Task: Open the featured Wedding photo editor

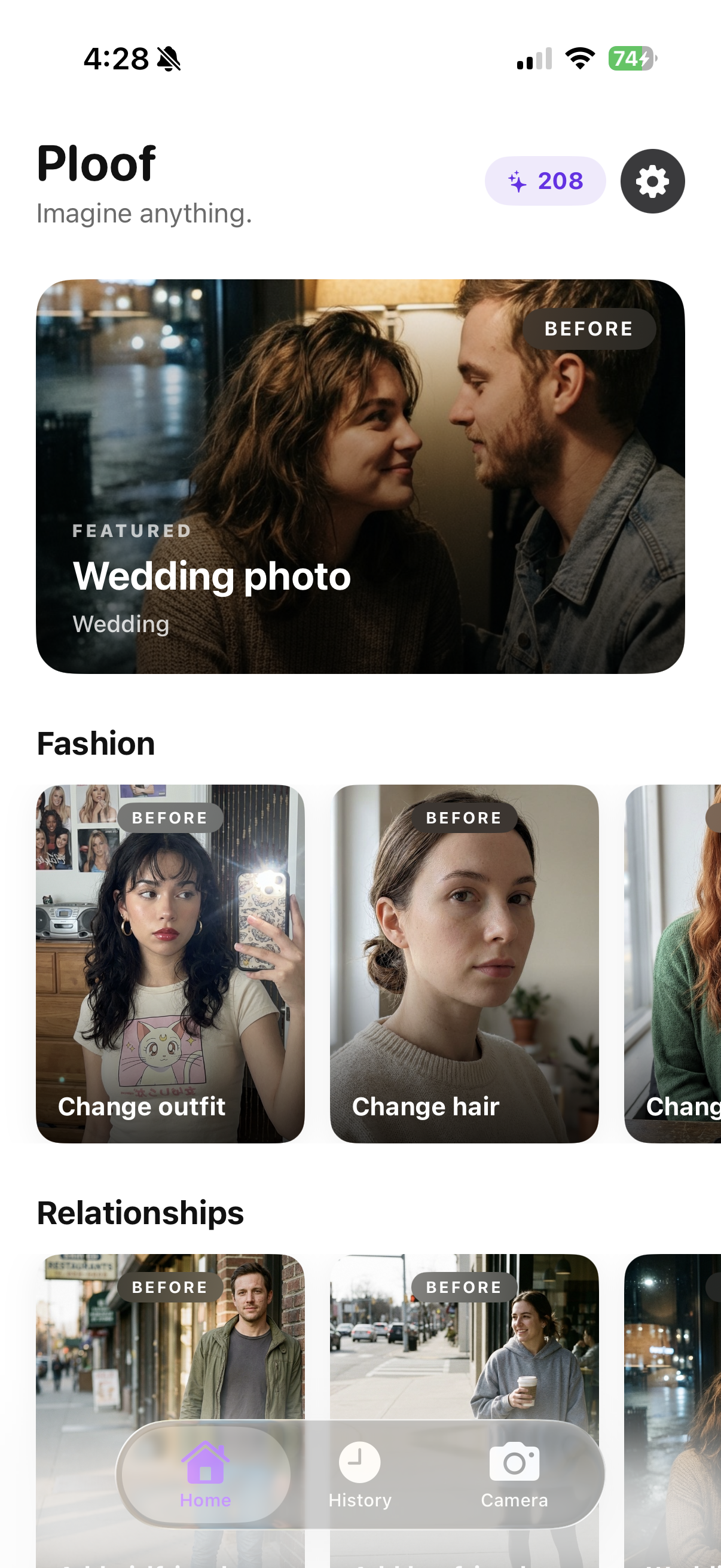Action: point(360,475)
